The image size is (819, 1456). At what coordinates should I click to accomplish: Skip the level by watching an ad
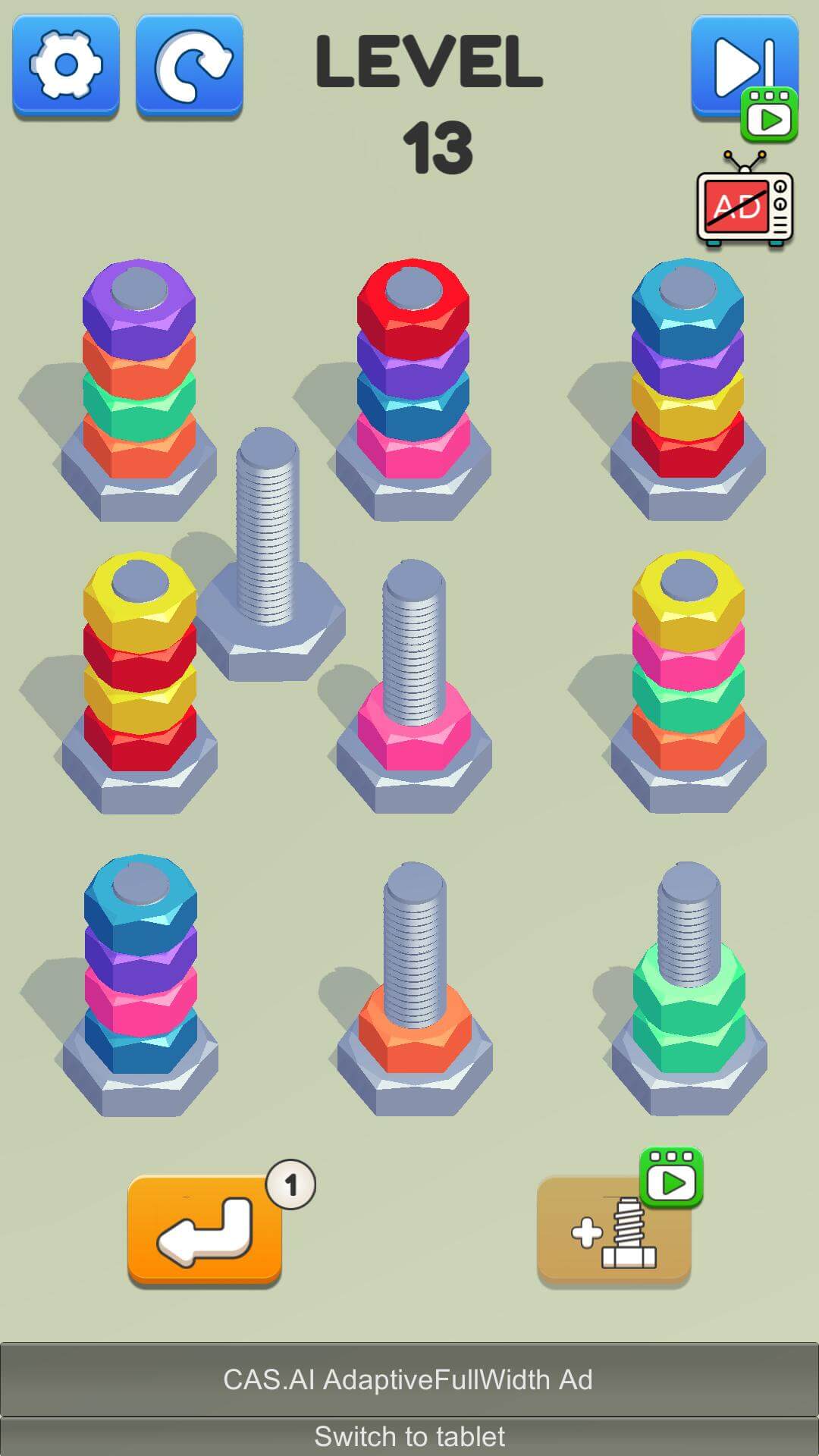click(745, 76)
